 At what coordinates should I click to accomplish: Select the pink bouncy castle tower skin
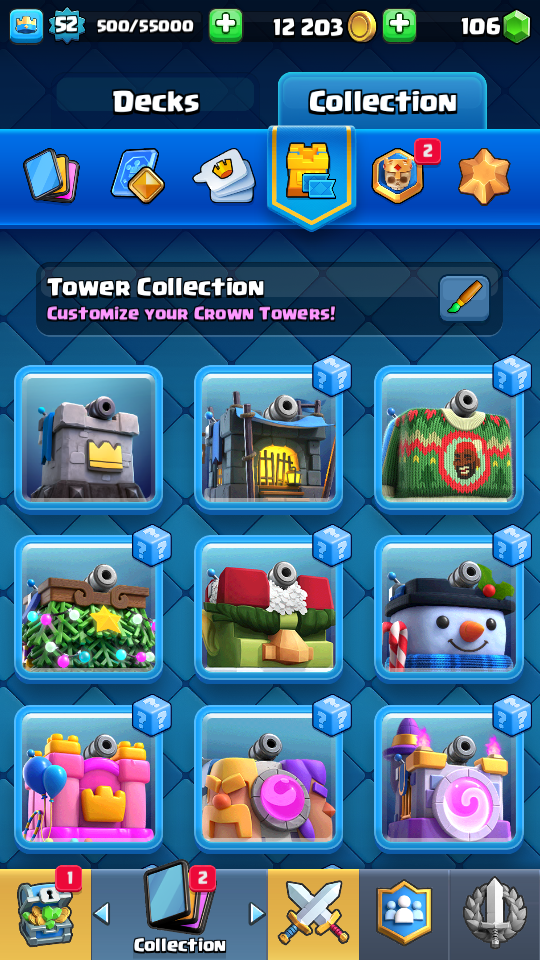pos(89,778)
